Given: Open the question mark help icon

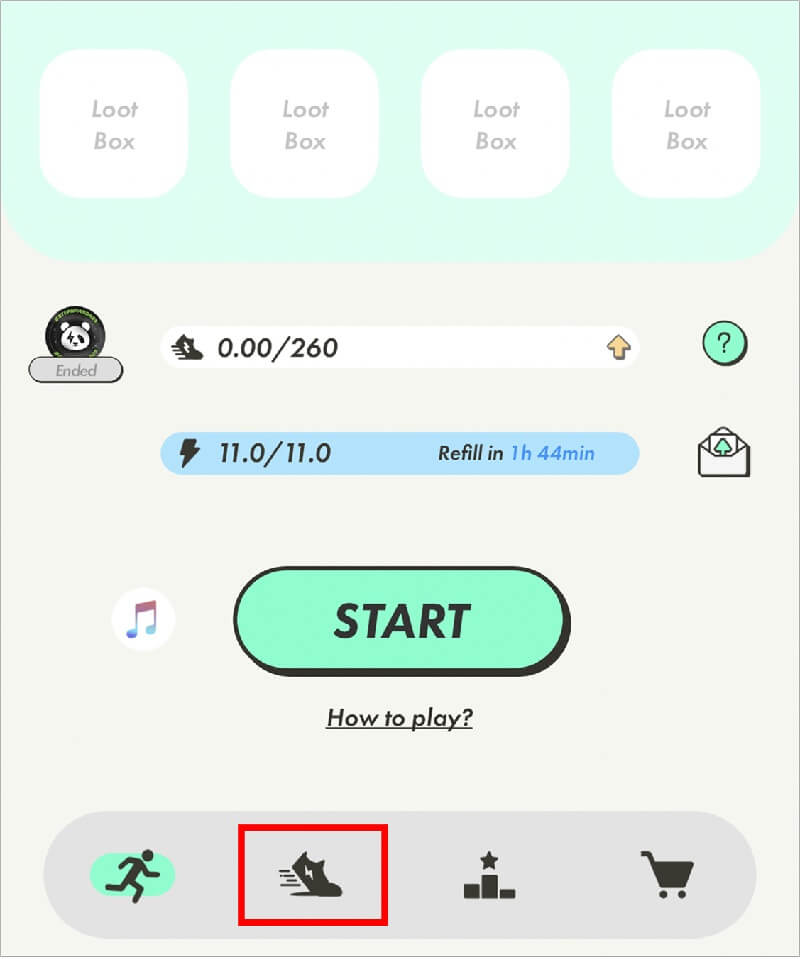Looking at the screenshot, I should click(x=725, y=345).
